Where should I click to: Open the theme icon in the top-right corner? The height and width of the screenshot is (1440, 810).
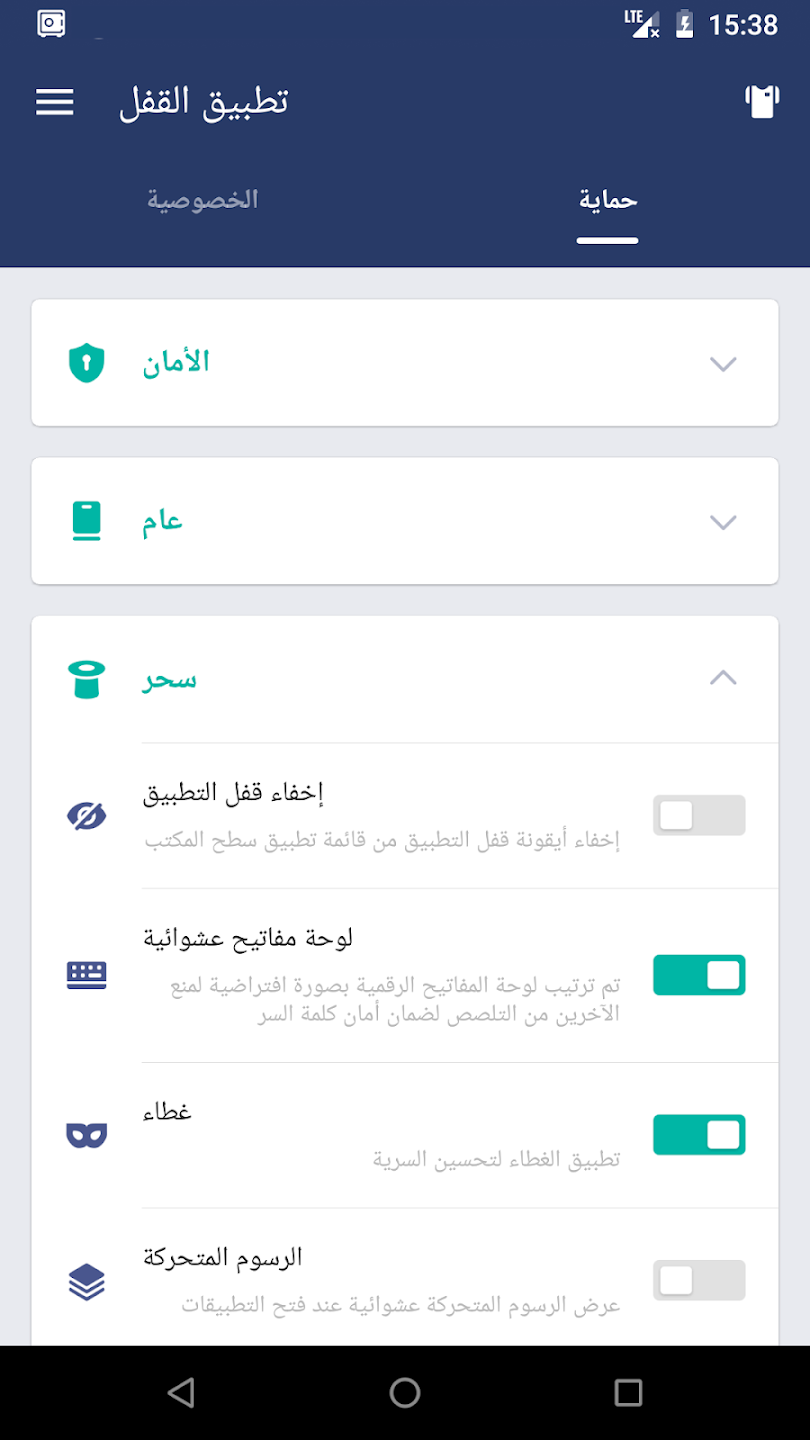point(763,101)
